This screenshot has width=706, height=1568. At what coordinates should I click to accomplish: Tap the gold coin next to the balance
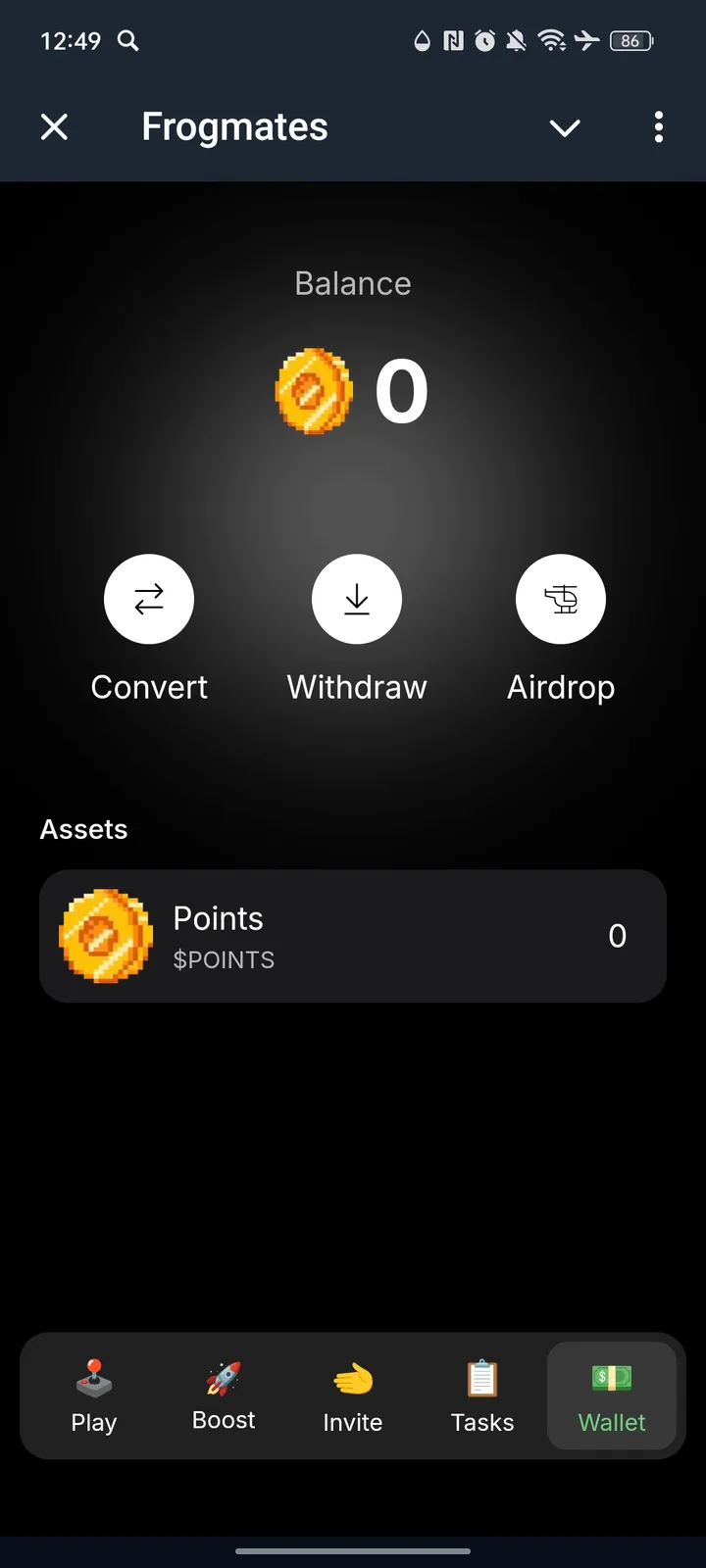(x=314, y=389)
